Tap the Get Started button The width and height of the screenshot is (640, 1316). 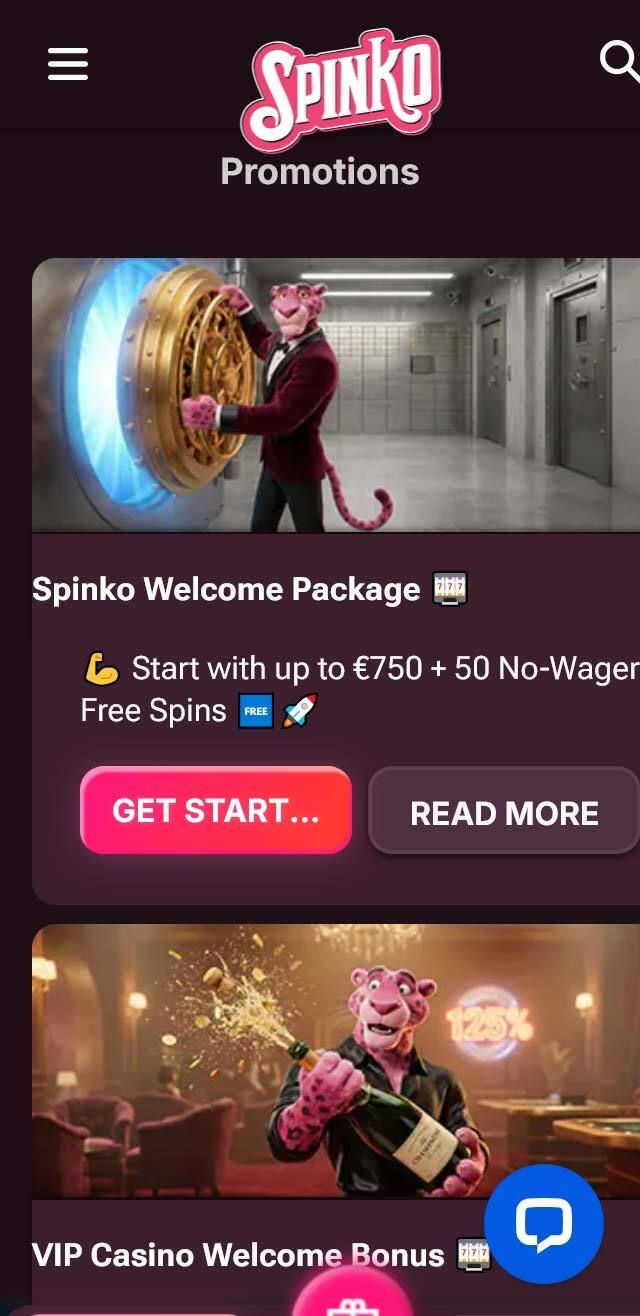[216, 810]
